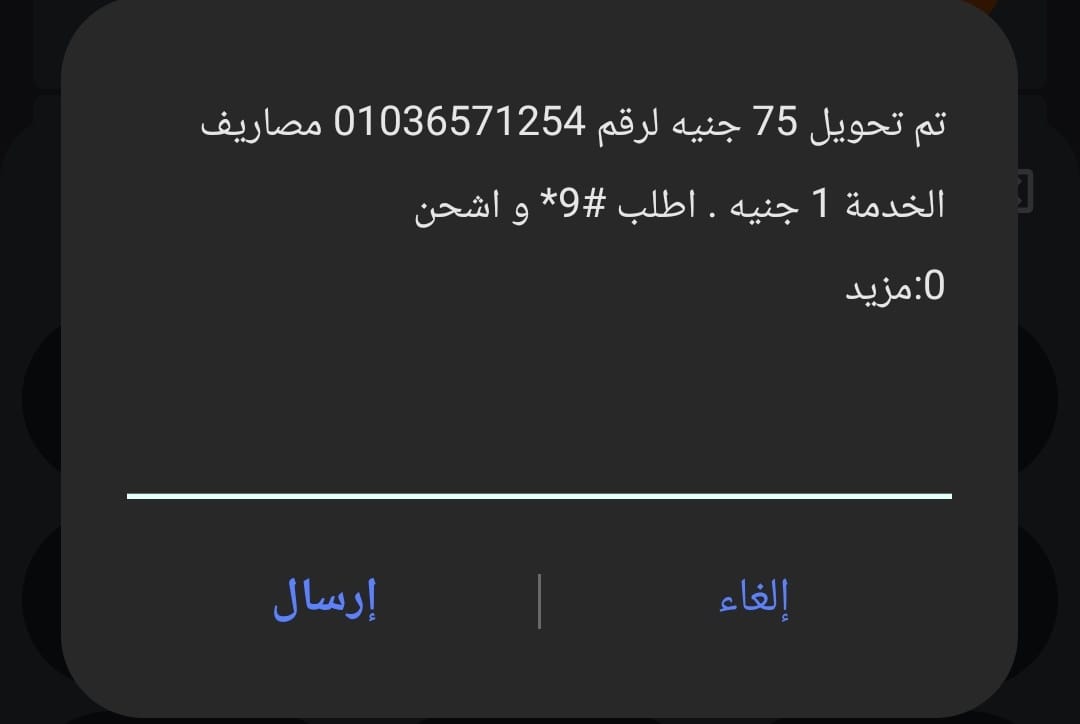Tap the إرسال (Send) button
Screen dimensions: 1080x724
(324, 599)
